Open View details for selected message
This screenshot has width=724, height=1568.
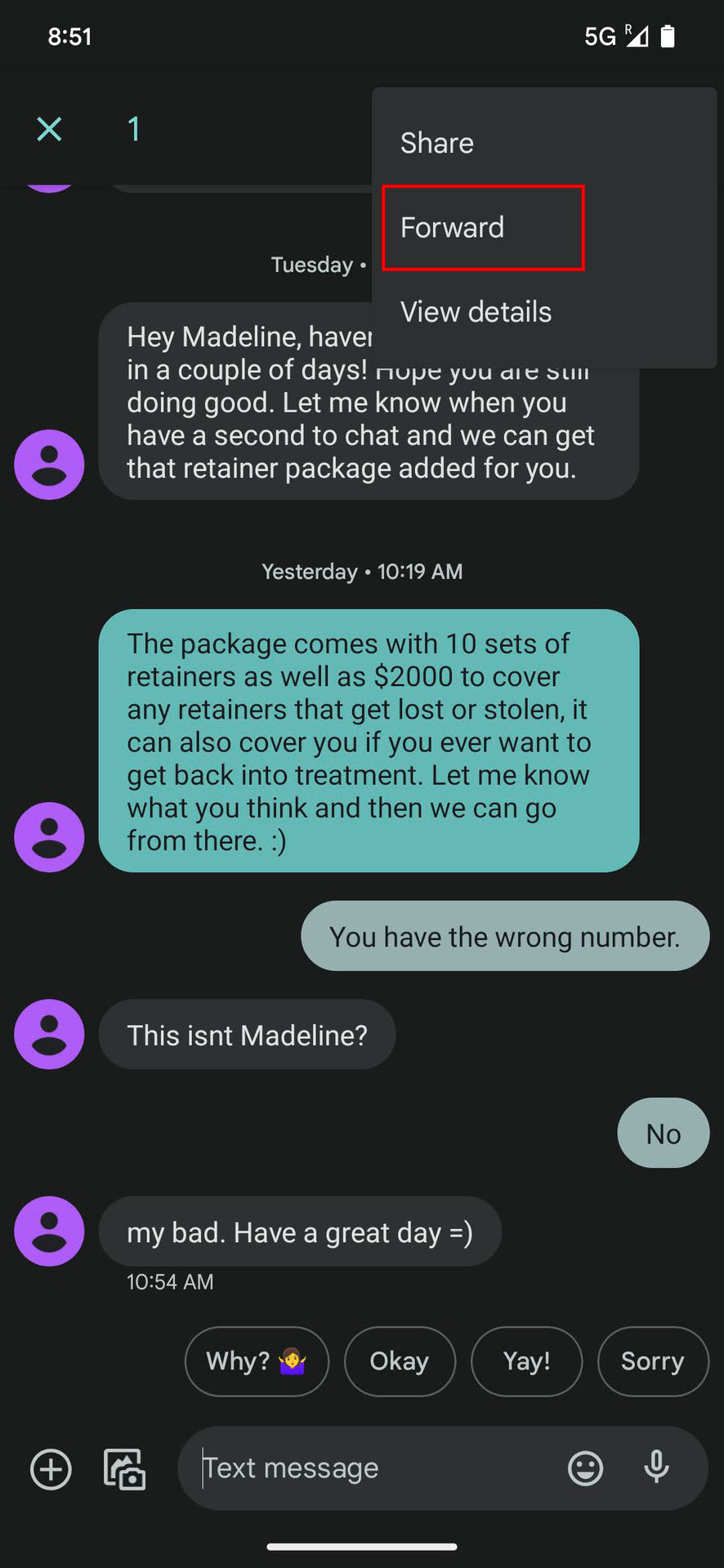coord(476,312)
